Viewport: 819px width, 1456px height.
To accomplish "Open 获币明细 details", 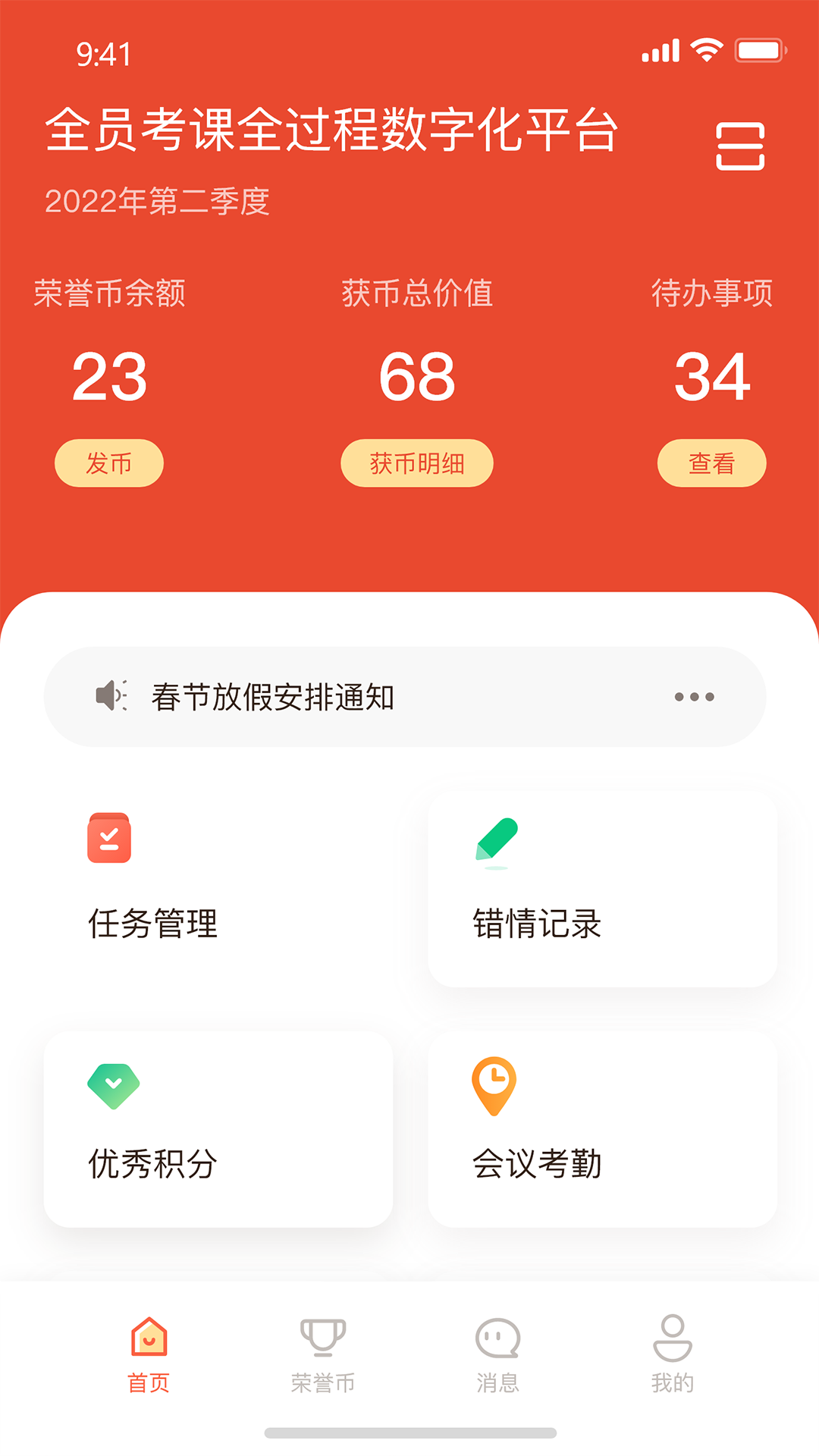I will coord(418,463).
